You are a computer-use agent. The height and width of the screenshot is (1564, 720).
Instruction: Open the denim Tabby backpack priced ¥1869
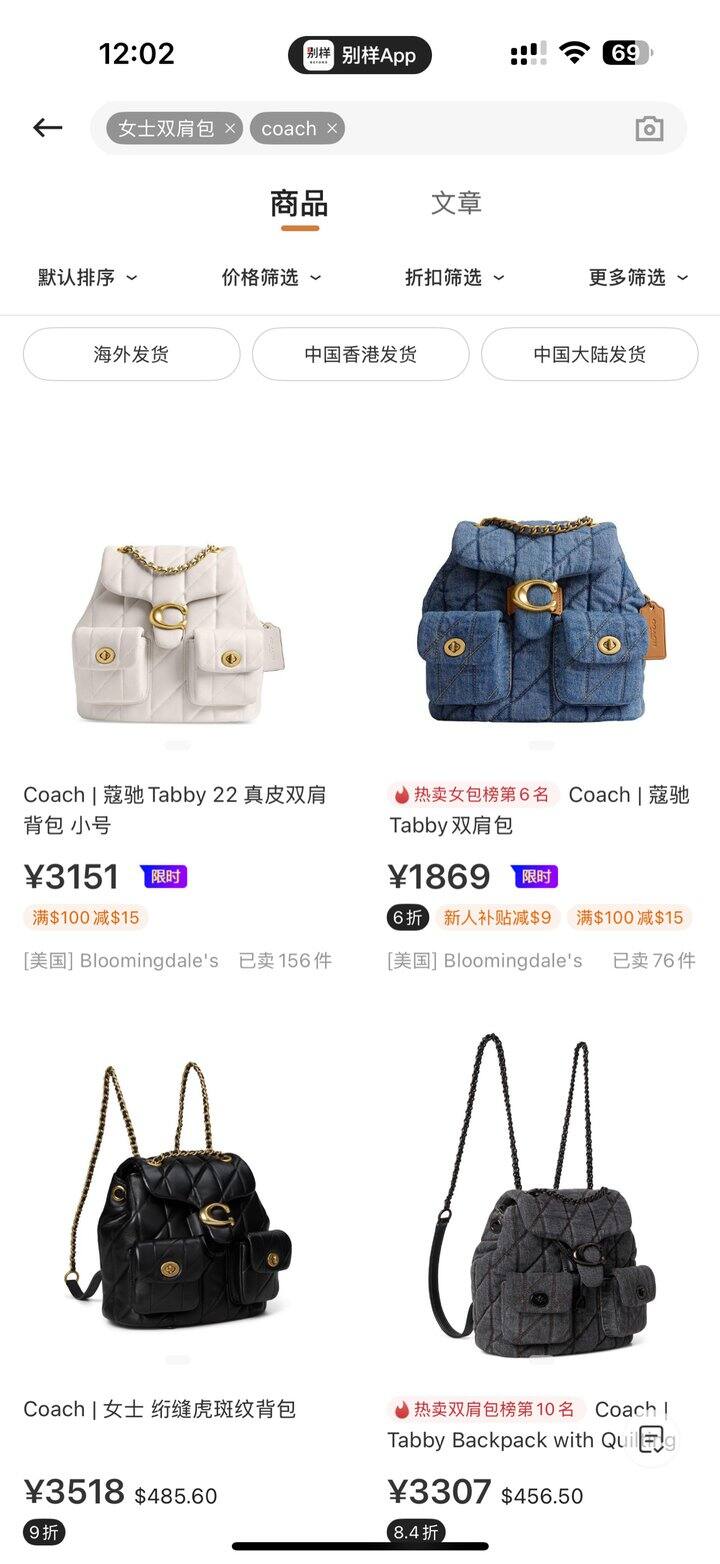[x=541, y=620]
